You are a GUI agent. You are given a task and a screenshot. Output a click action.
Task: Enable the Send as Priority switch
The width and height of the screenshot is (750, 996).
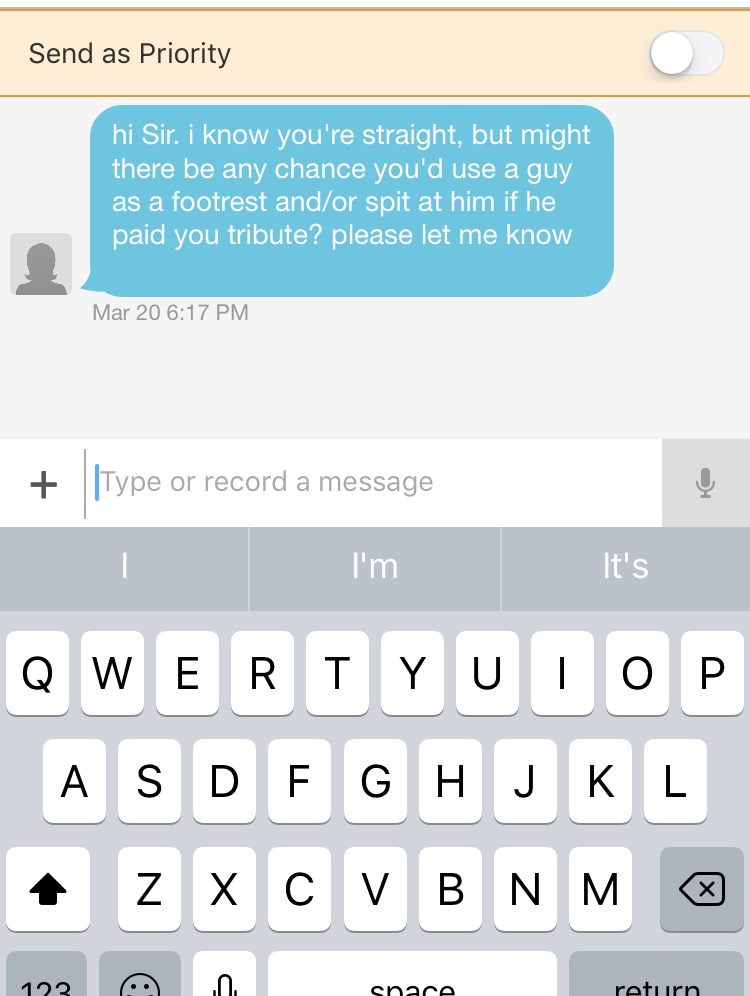(x=686, y=53)
